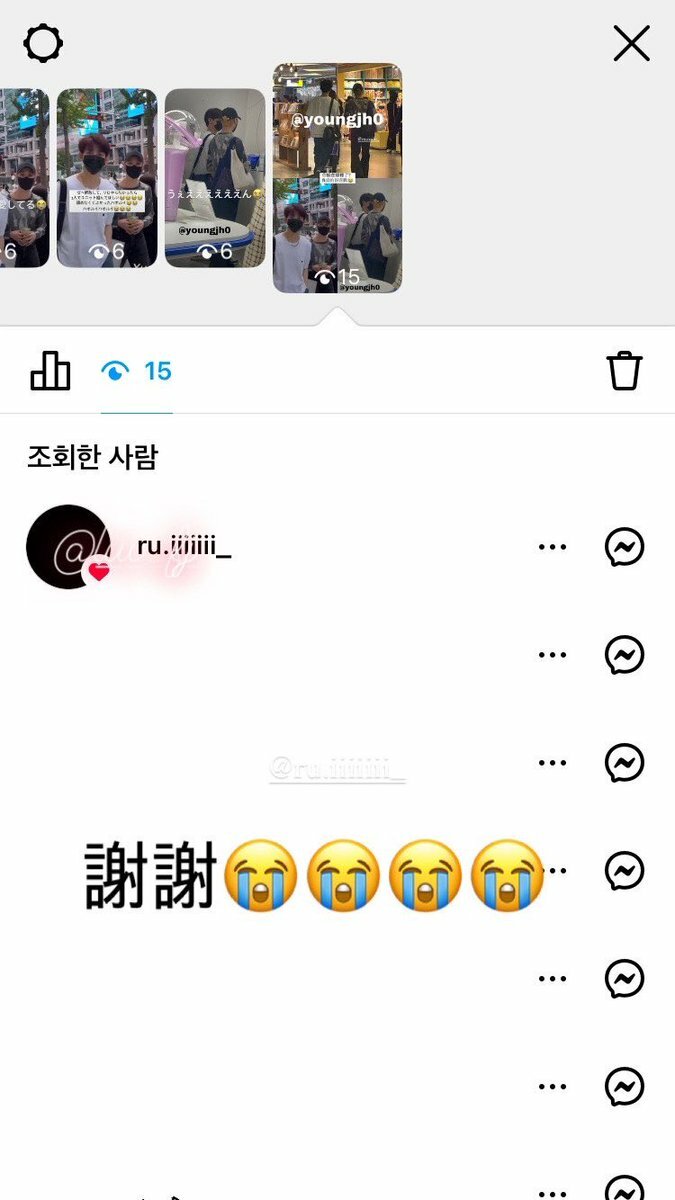Viewport: 675px width, 1200px height.
Task: Open story settings gear
Action: 43,44
